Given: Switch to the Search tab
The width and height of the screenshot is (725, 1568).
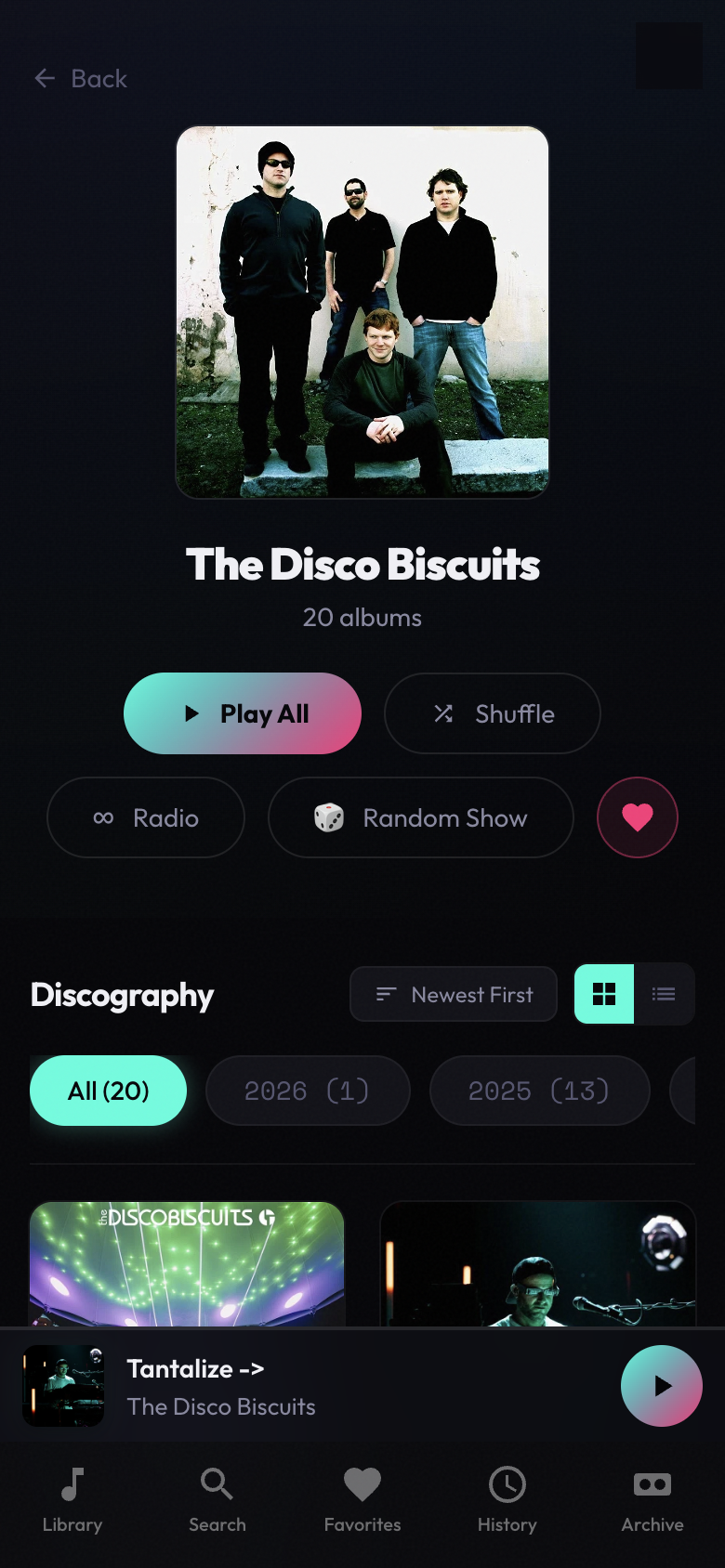Looking at the screenshot, I should click(217, 1497).
